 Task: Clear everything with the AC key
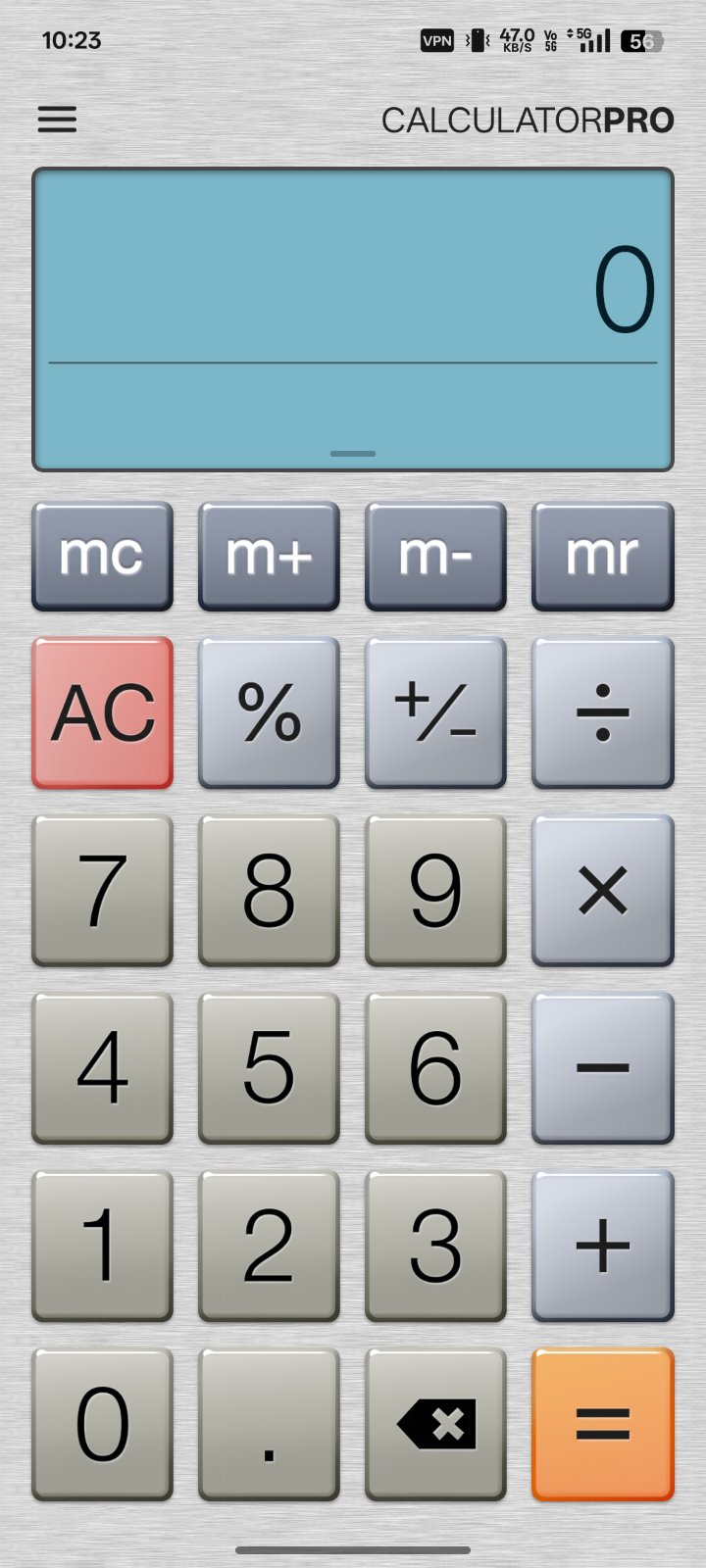[102, 712]
